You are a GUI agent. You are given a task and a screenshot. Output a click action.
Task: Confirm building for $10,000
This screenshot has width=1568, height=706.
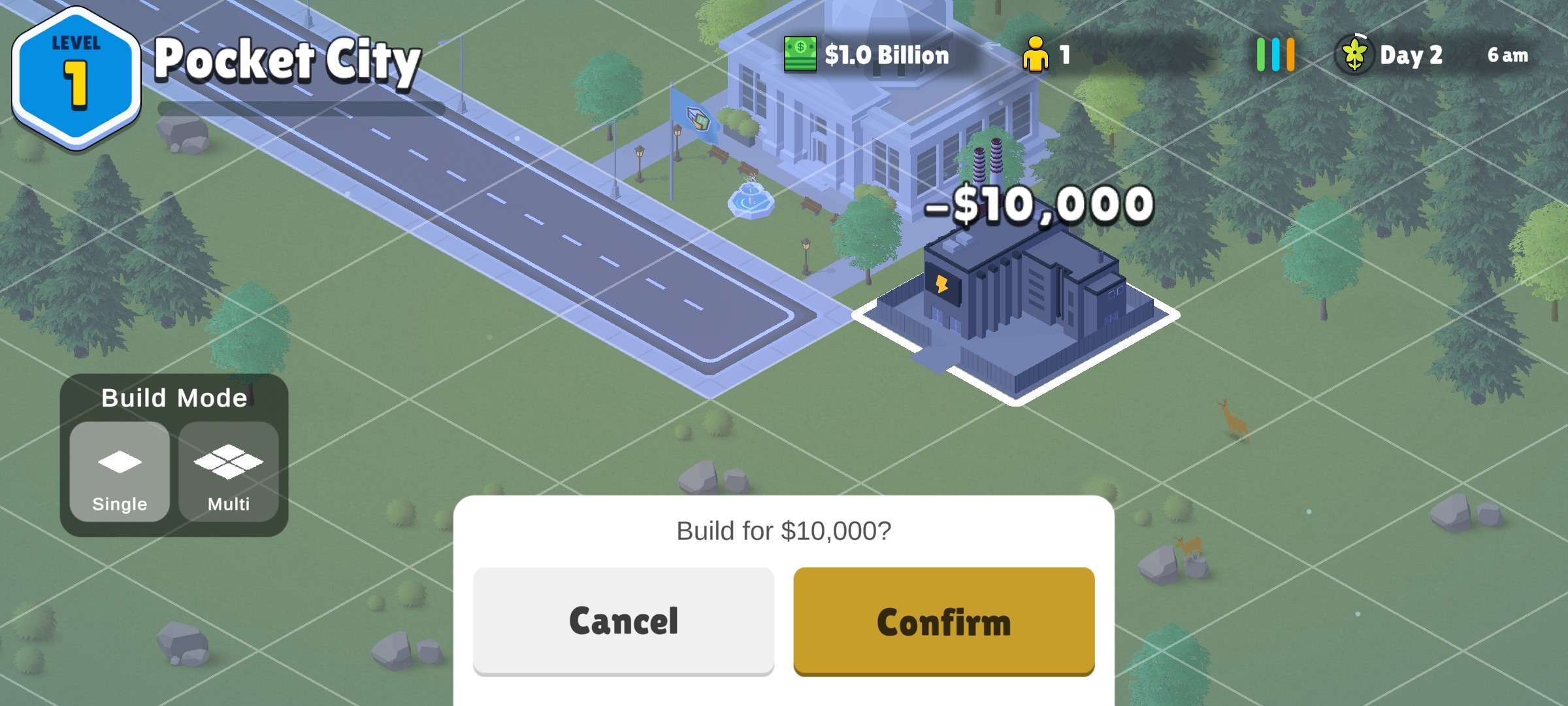[943, 620]
